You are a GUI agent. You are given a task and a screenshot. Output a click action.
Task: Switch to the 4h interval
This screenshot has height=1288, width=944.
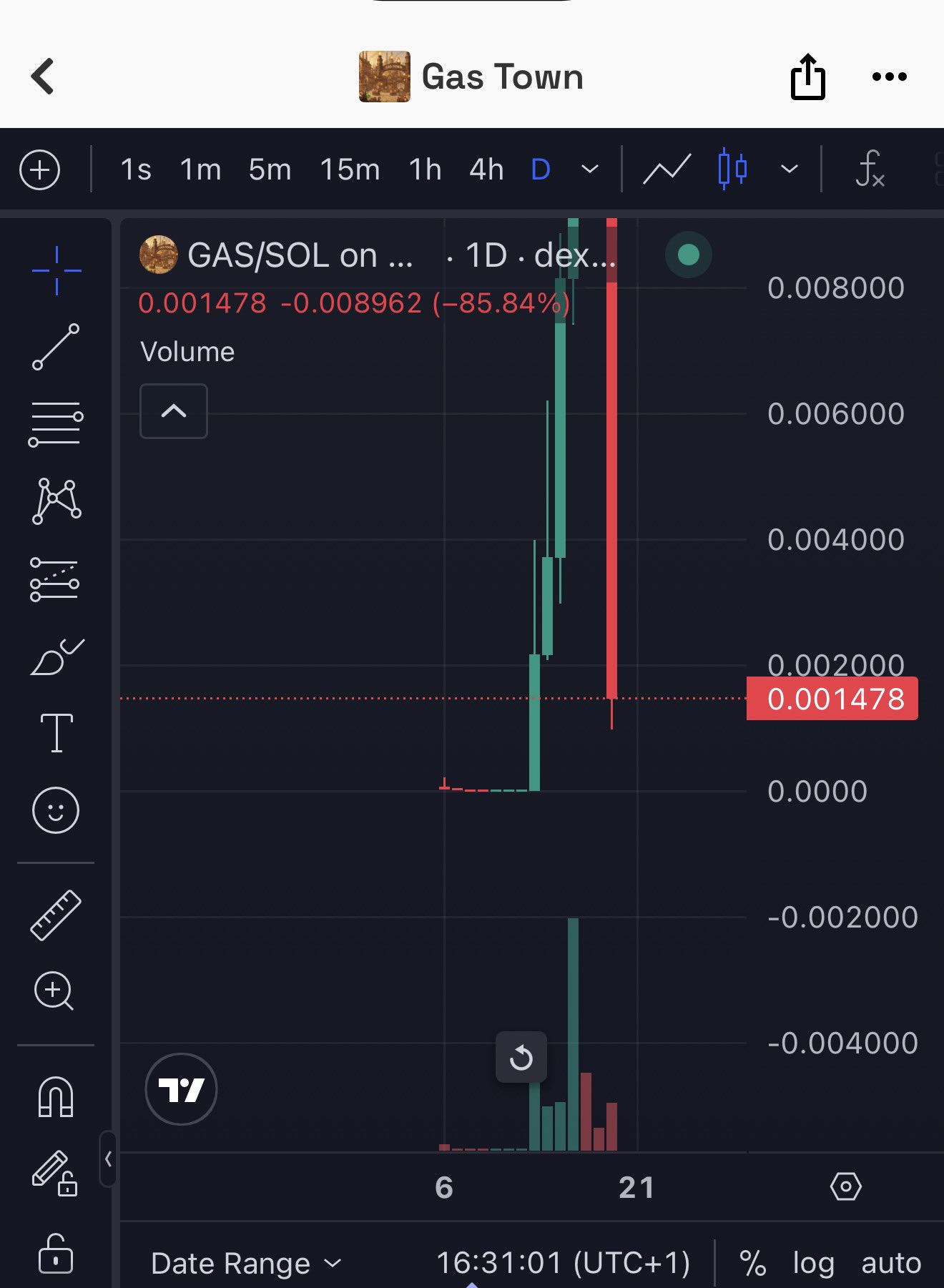click(486, 170)
